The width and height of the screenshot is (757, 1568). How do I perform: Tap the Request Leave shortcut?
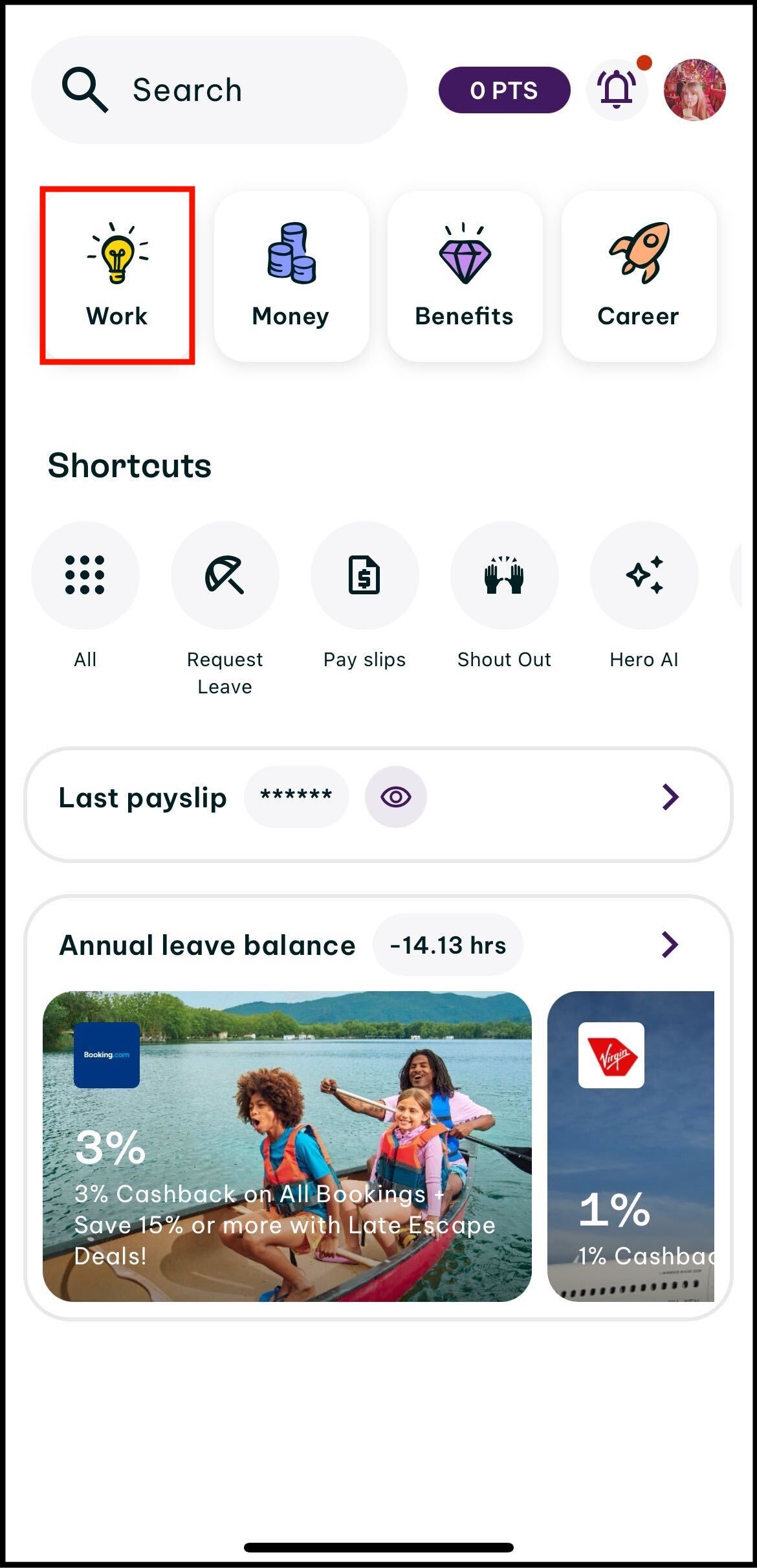point(225,575)
